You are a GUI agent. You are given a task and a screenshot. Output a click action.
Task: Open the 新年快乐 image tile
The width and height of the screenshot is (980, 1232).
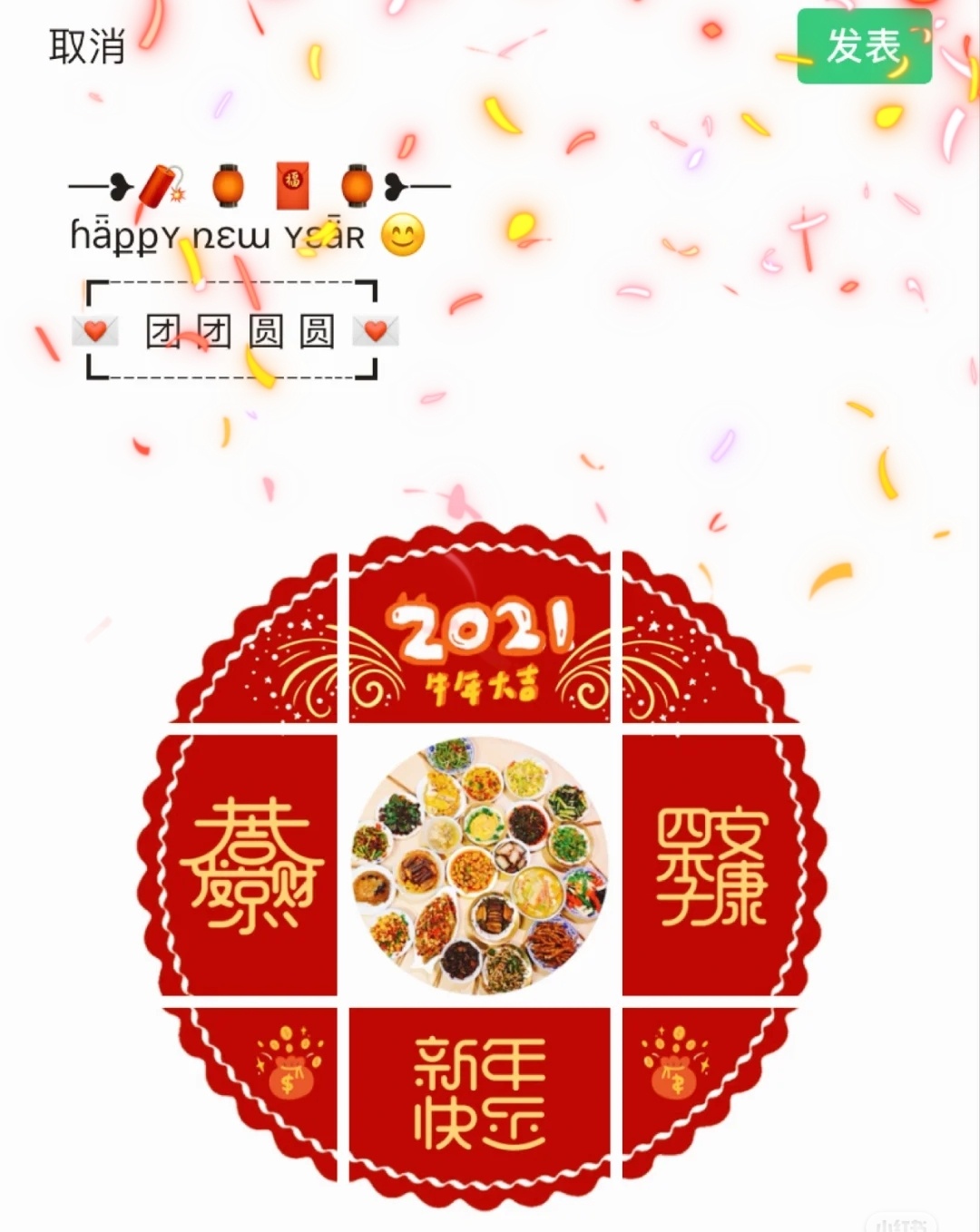click(479, 1093)
